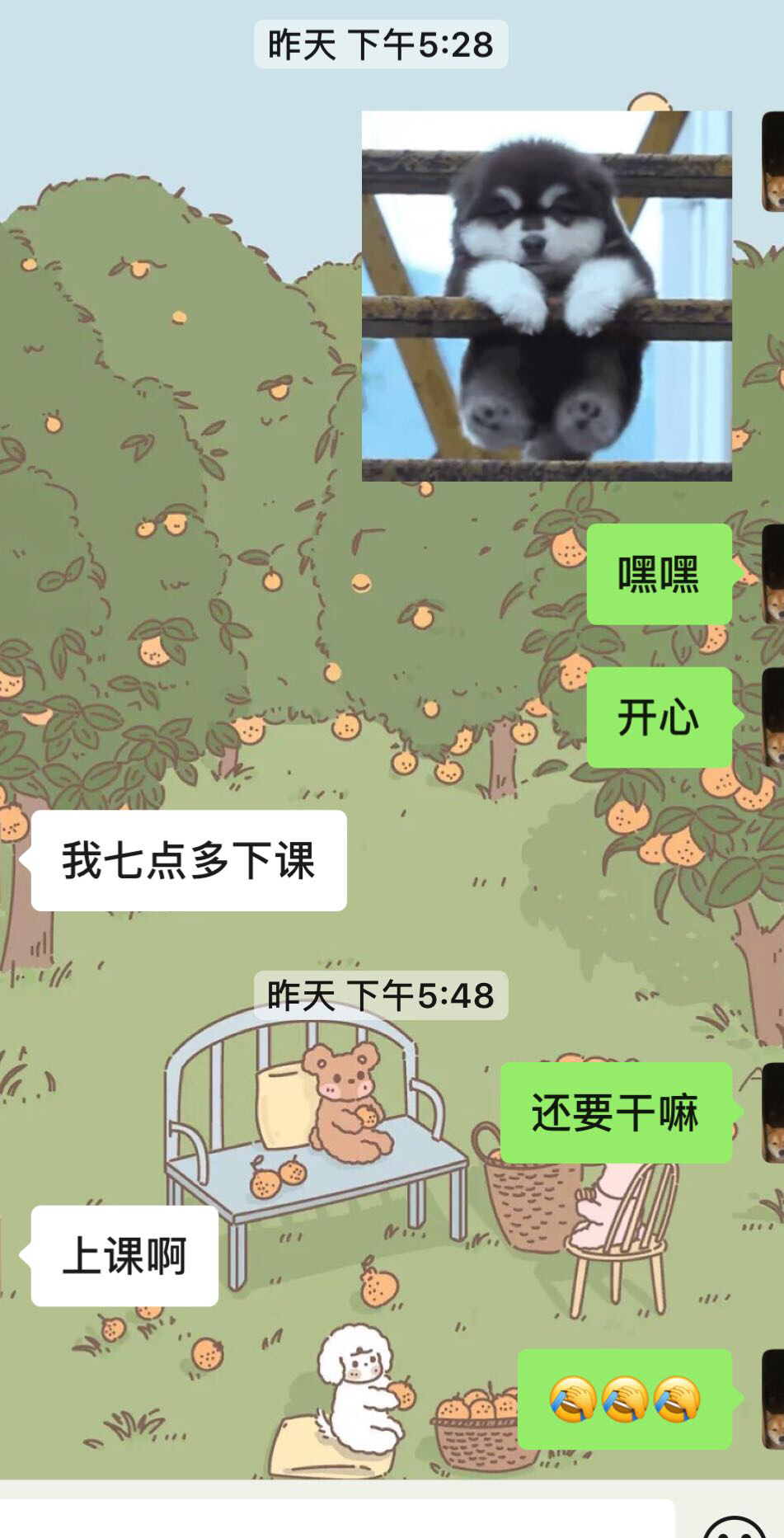Tap the avatar next to 还要干嘛 message
784x1538 pixels.
(x=773, y=1112)
